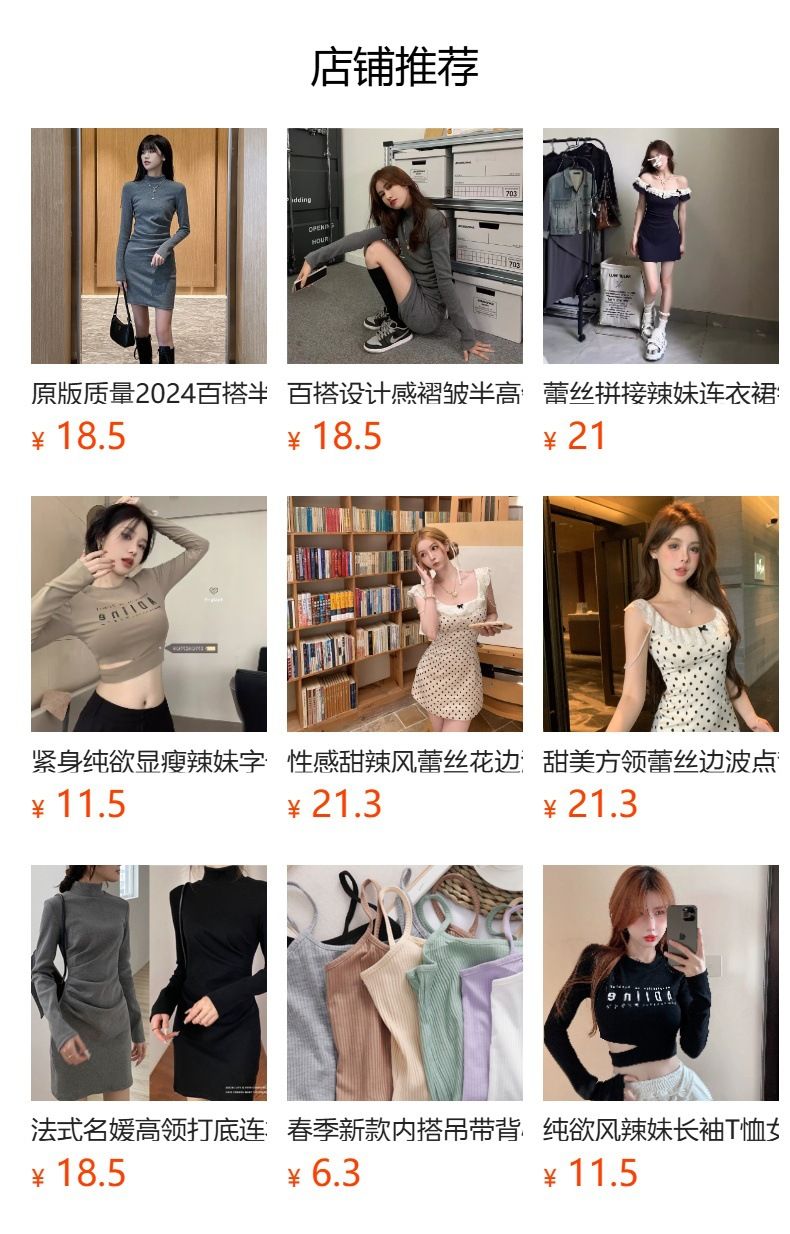Select the 紧身纯欲显瘦辣妹 top
Screen dimensions: 790x1234
pyautogui.click(x=149, y=614)
